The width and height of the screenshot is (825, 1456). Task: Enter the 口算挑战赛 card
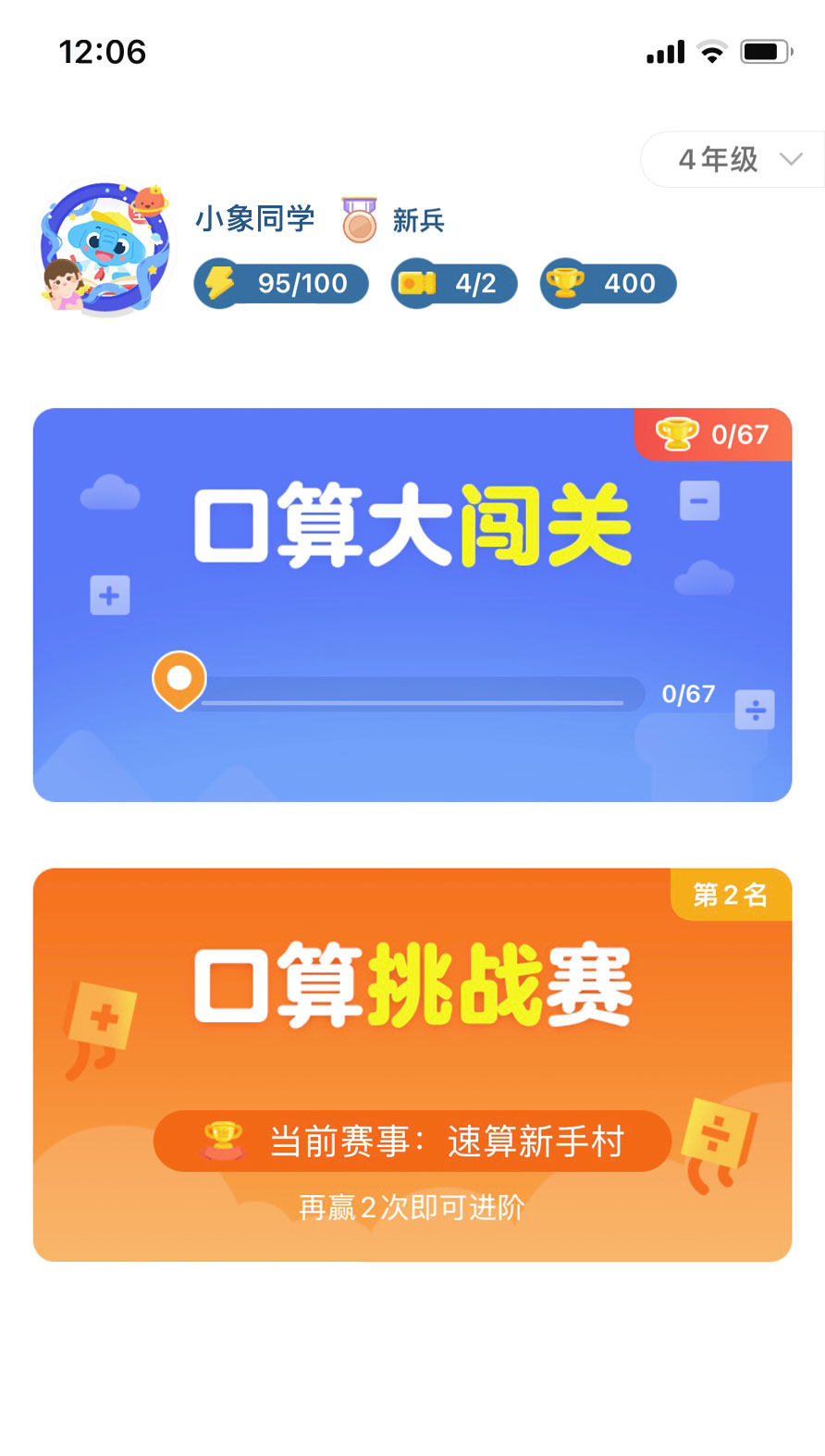(412, 1065)
